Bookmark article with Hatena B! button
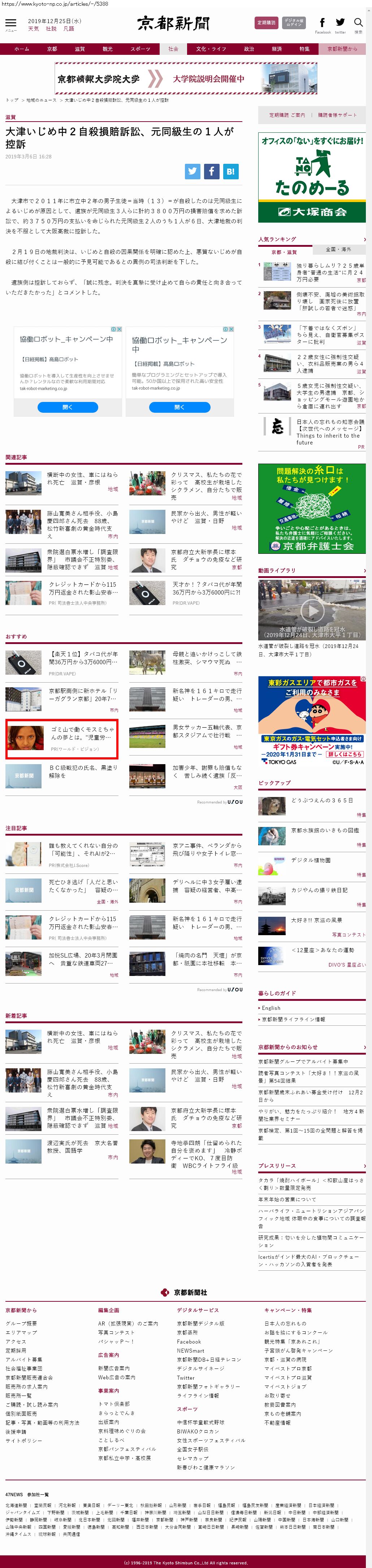The image size is (372, 1568). 230,171
